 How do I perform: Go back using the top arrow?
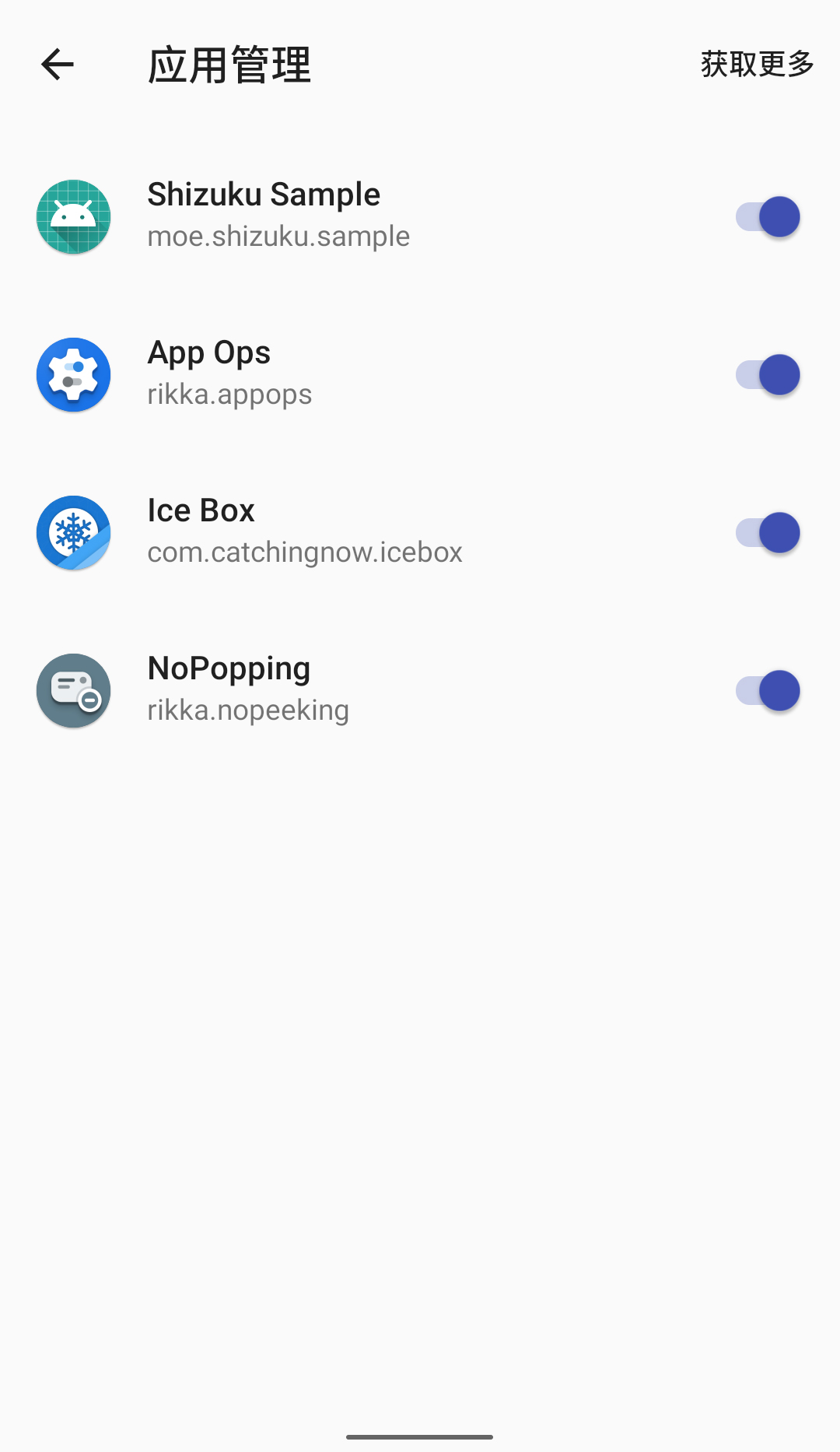(x=58, y=64)
